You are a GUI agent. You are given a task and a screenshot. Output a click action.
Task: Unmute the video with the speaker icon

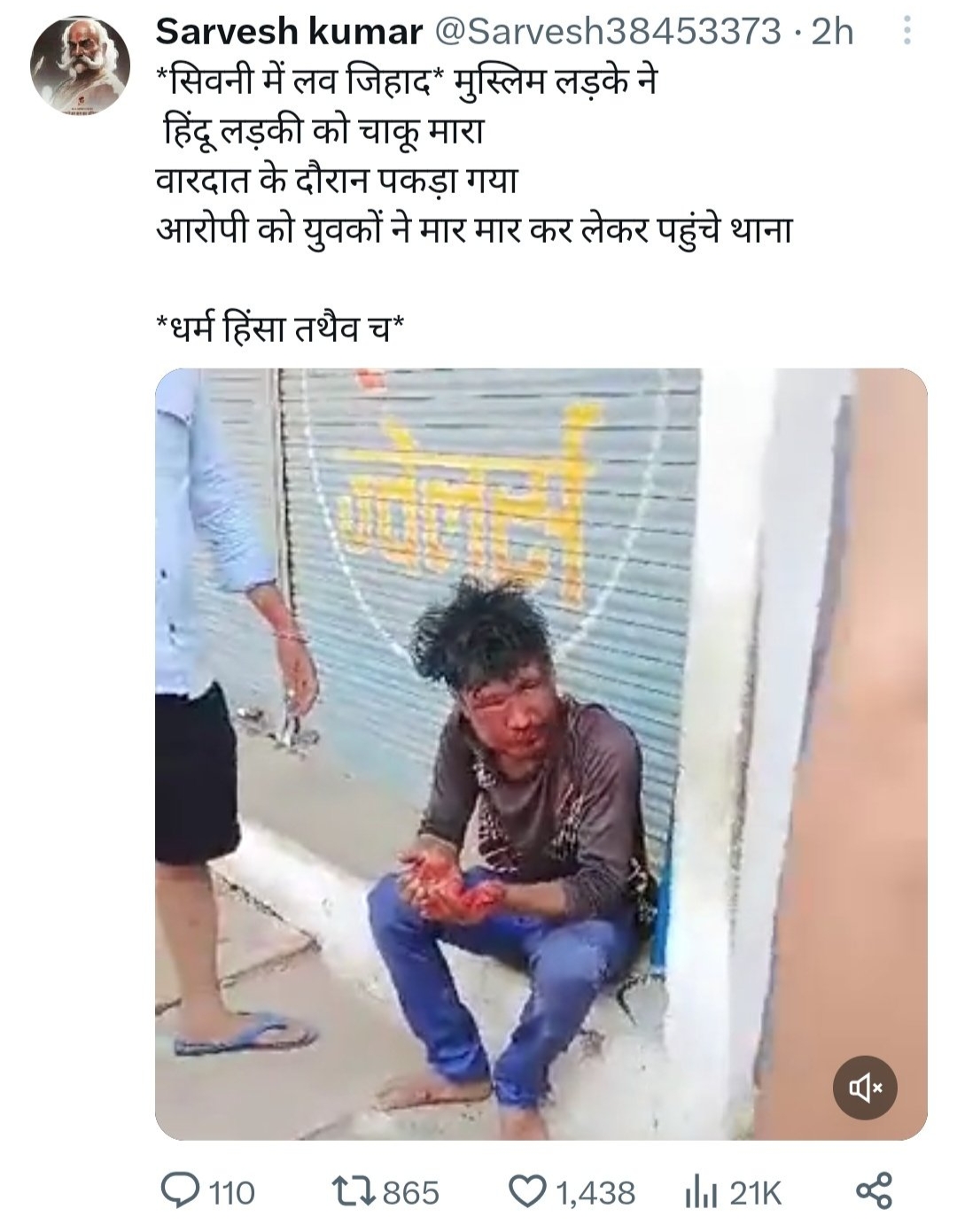865,1087
